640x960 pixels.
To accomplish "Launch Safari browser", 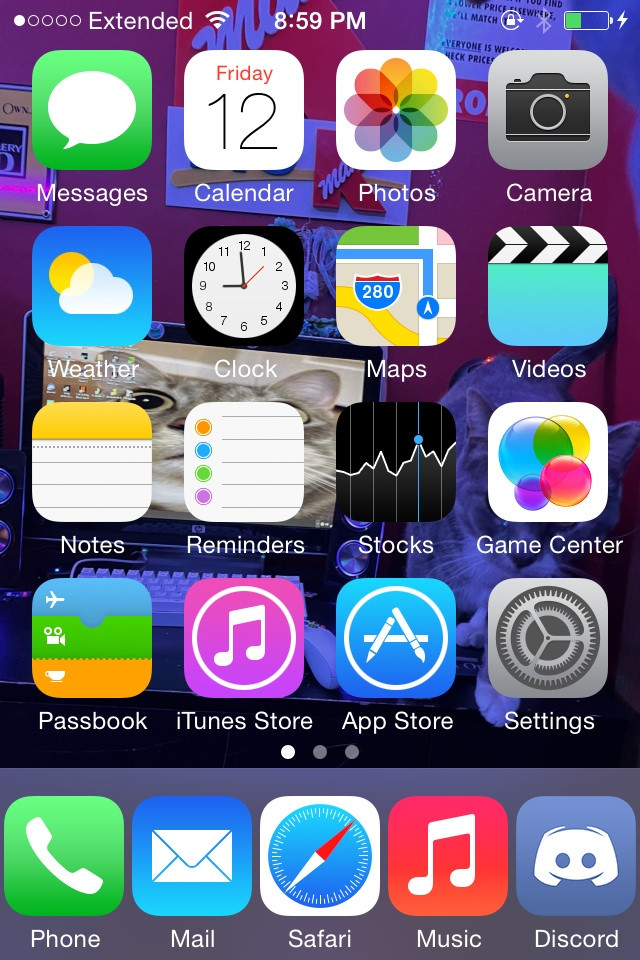I will [x=320, y=856].
